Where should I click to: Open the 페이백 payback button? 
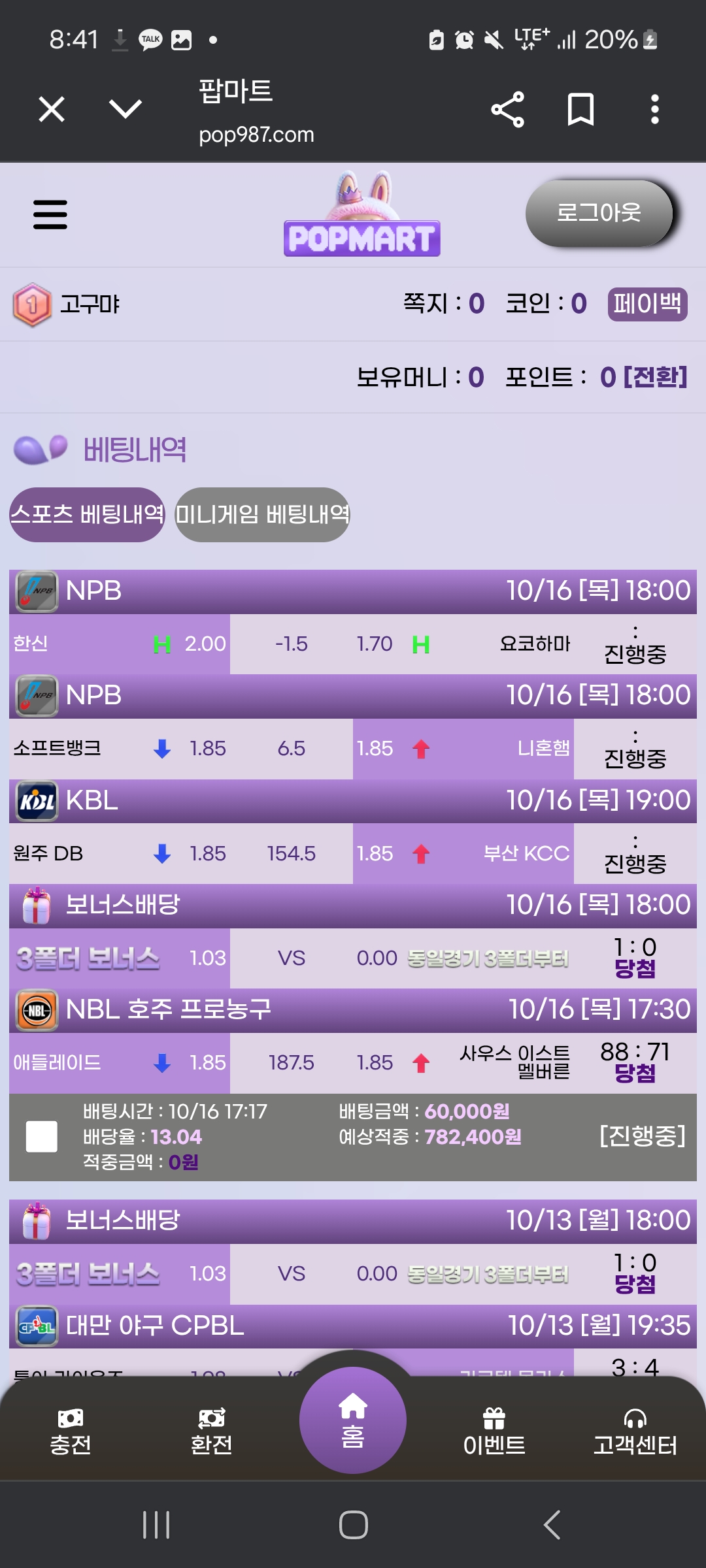tap(647, 304)
